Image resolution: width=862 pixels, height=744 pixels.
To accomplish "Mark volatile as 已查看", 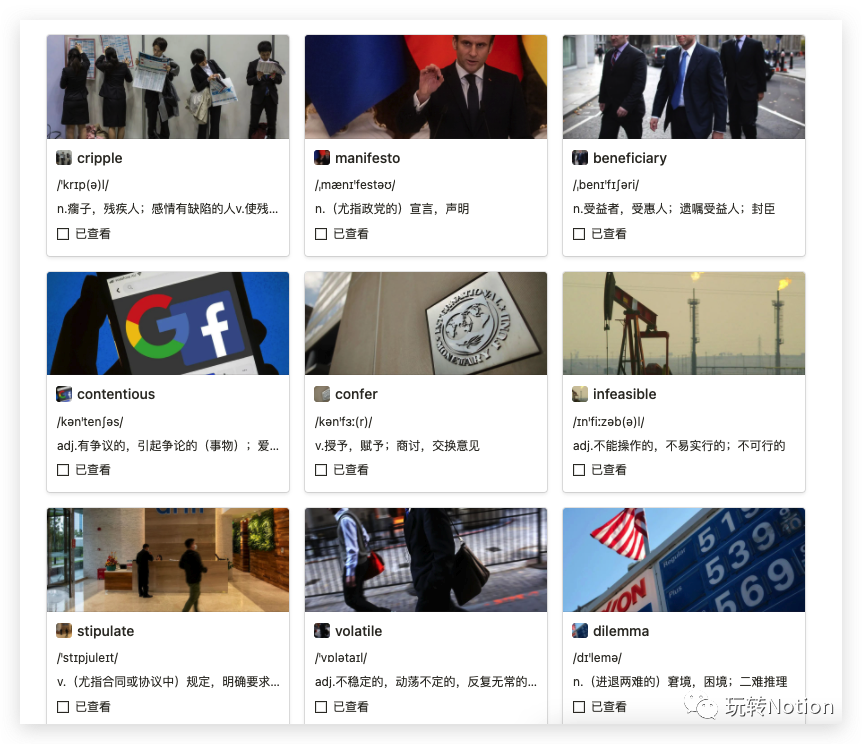I will click(321, 707).
